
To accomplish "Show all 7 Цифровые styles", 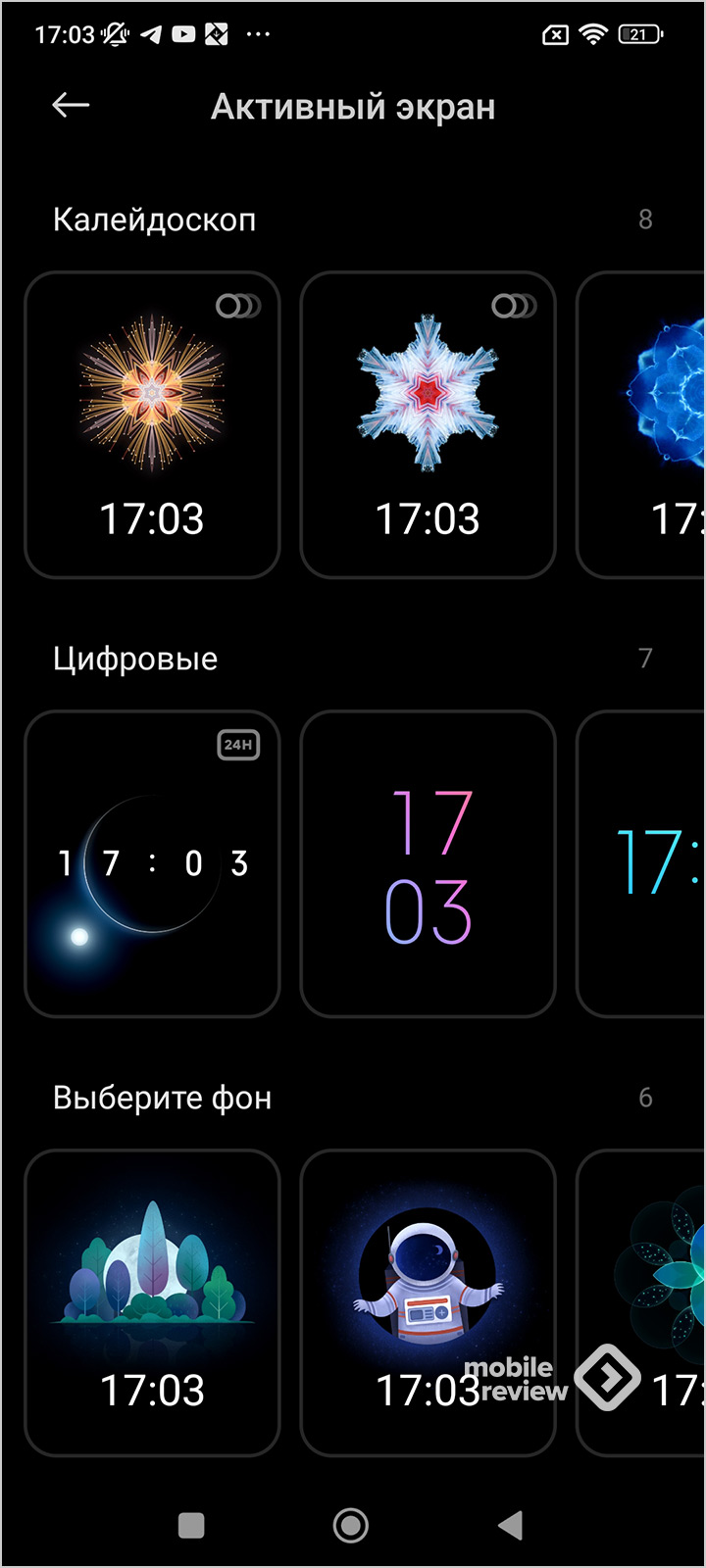I will (x=644, y=659).
